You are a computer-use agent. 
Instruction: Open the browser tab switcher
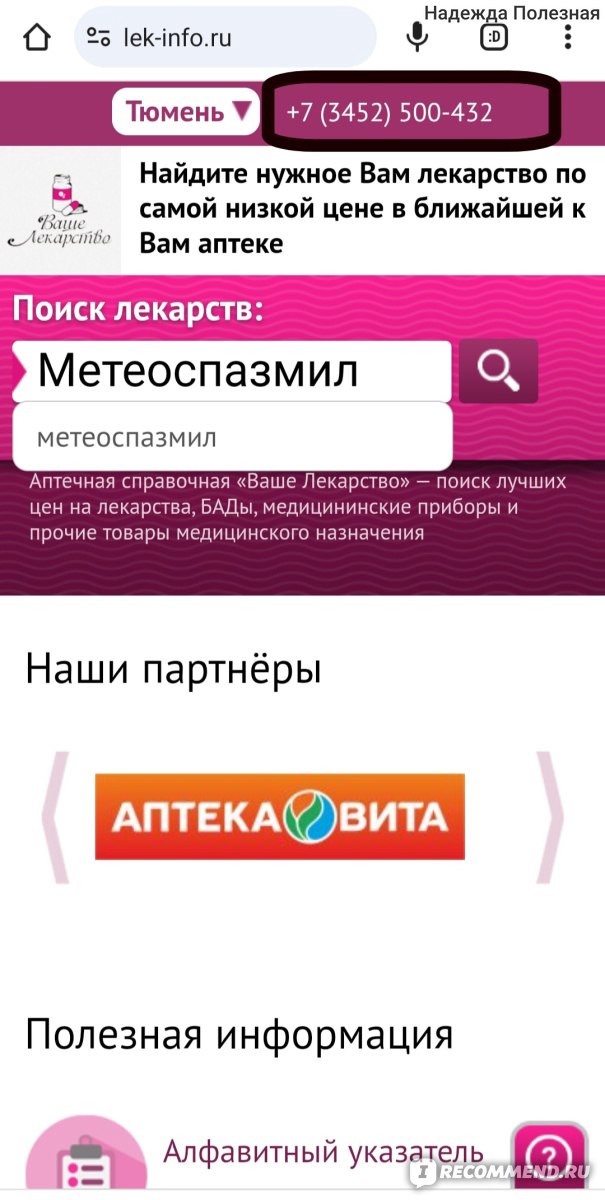[x=493, y=38]
